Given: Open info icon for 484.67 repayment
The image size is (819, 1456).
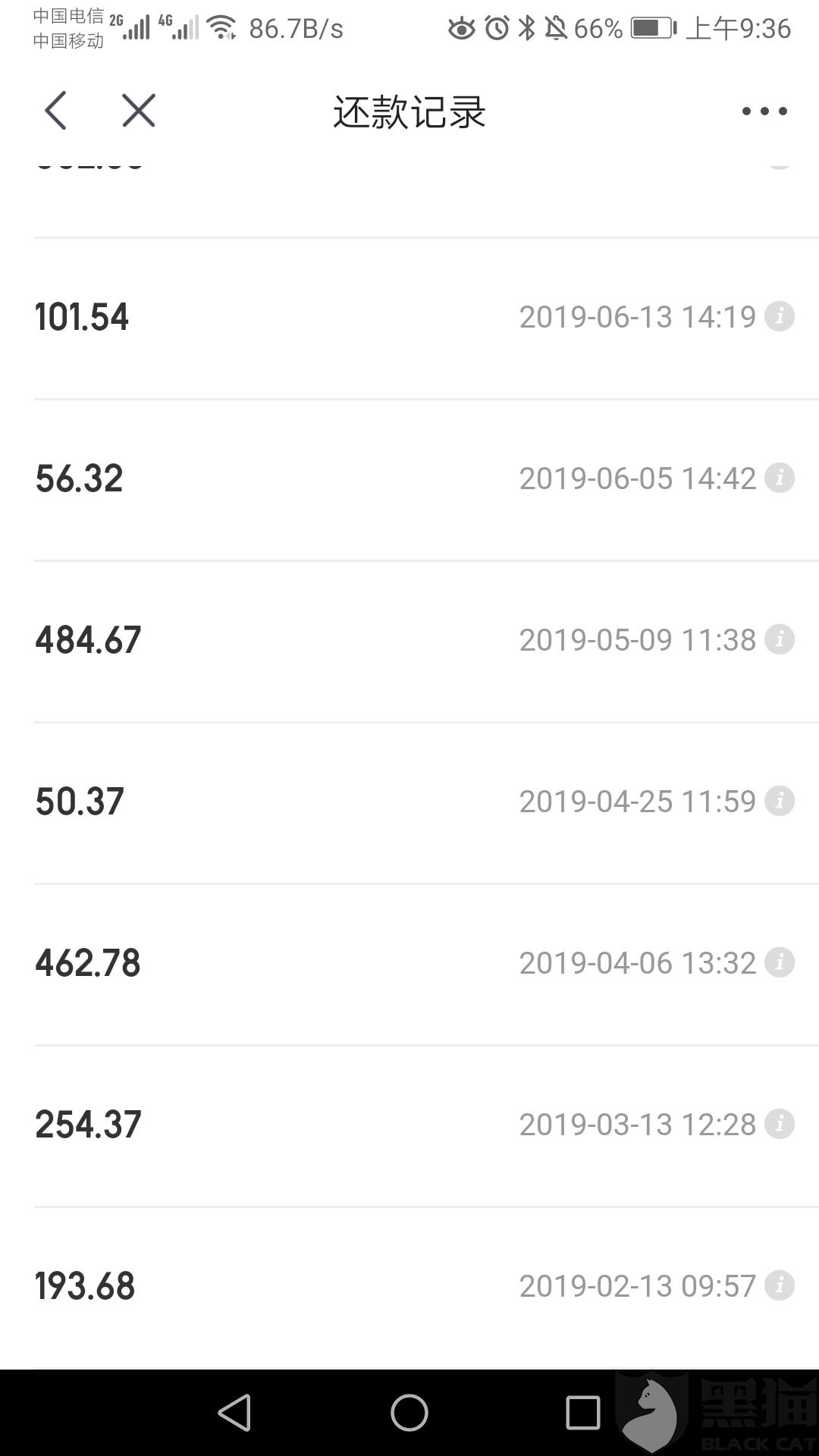Looking at the screenshot, I should tap(779, 639).
